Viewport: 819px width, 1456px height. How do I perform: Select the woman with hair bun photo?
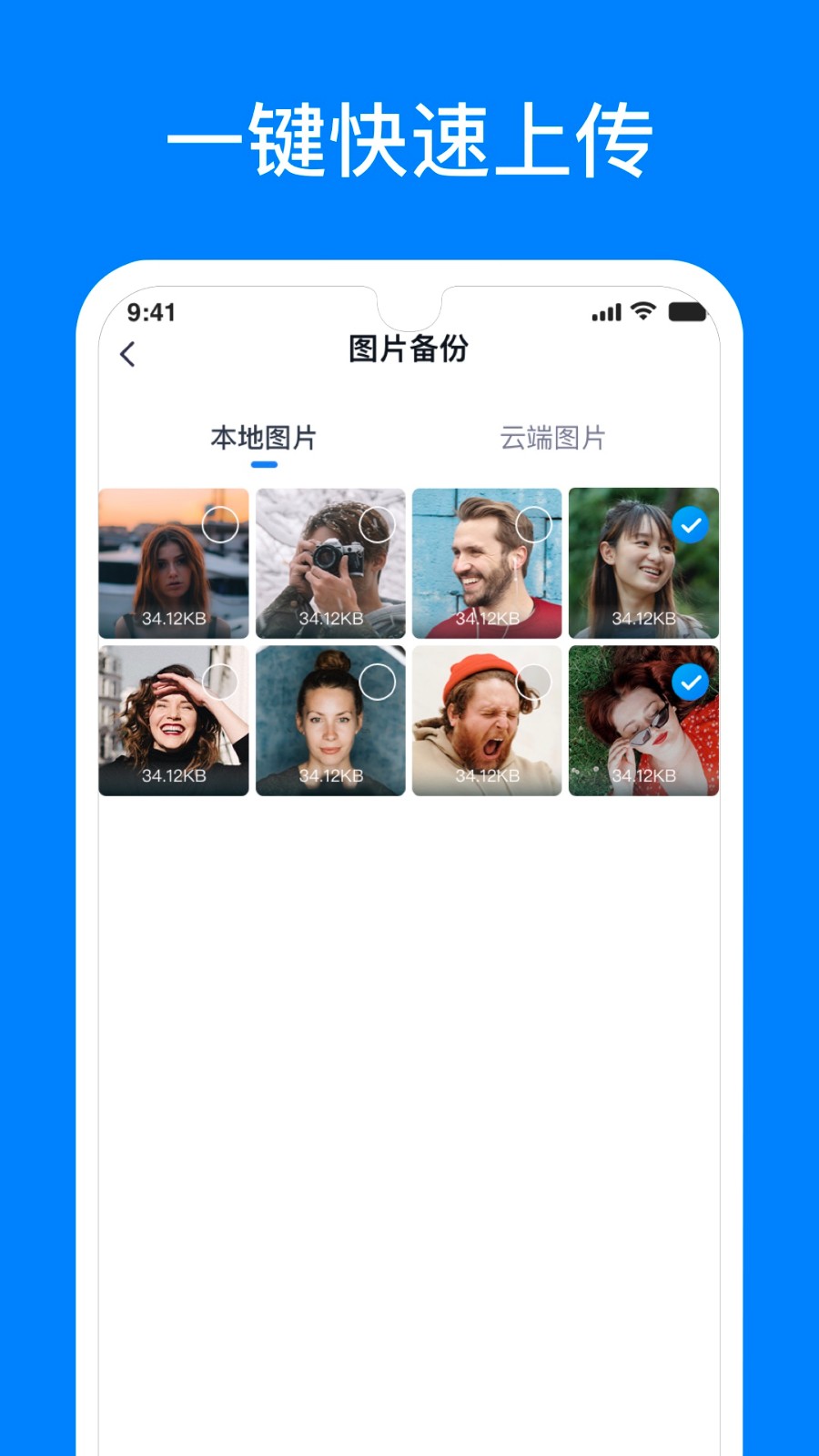[x=377, y=682]
